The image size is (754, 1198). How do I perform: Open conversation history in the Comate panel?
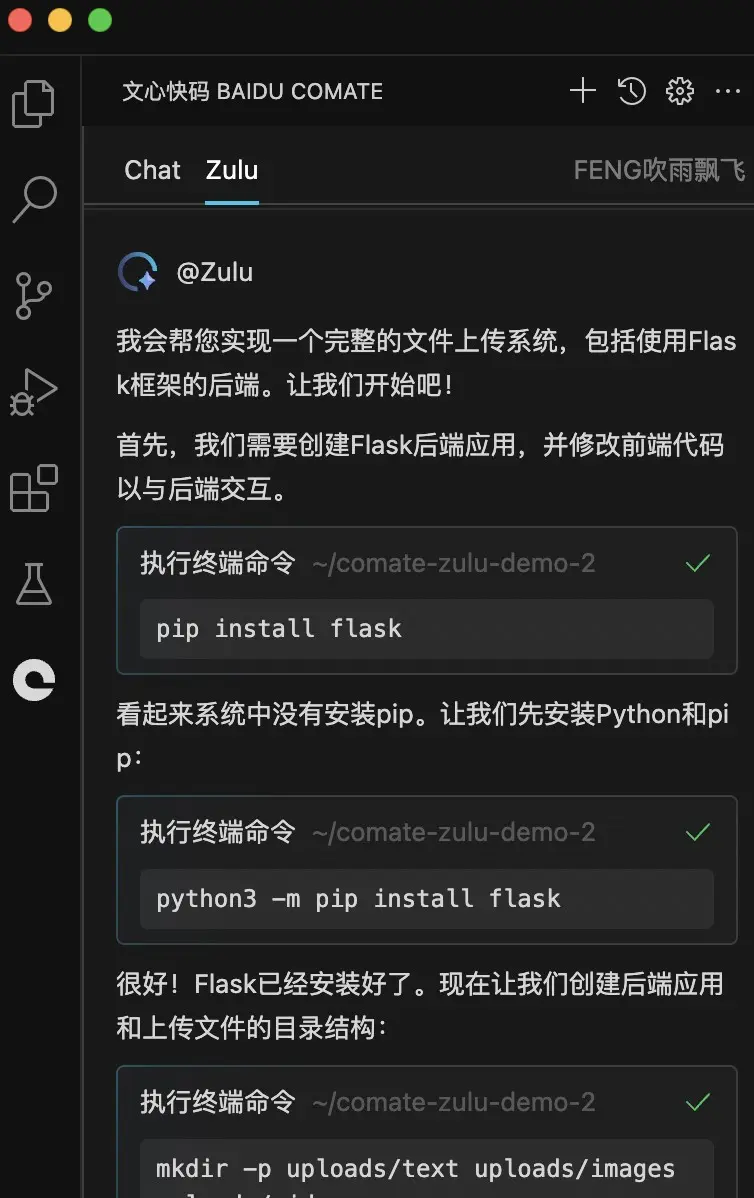click(631, 90)
